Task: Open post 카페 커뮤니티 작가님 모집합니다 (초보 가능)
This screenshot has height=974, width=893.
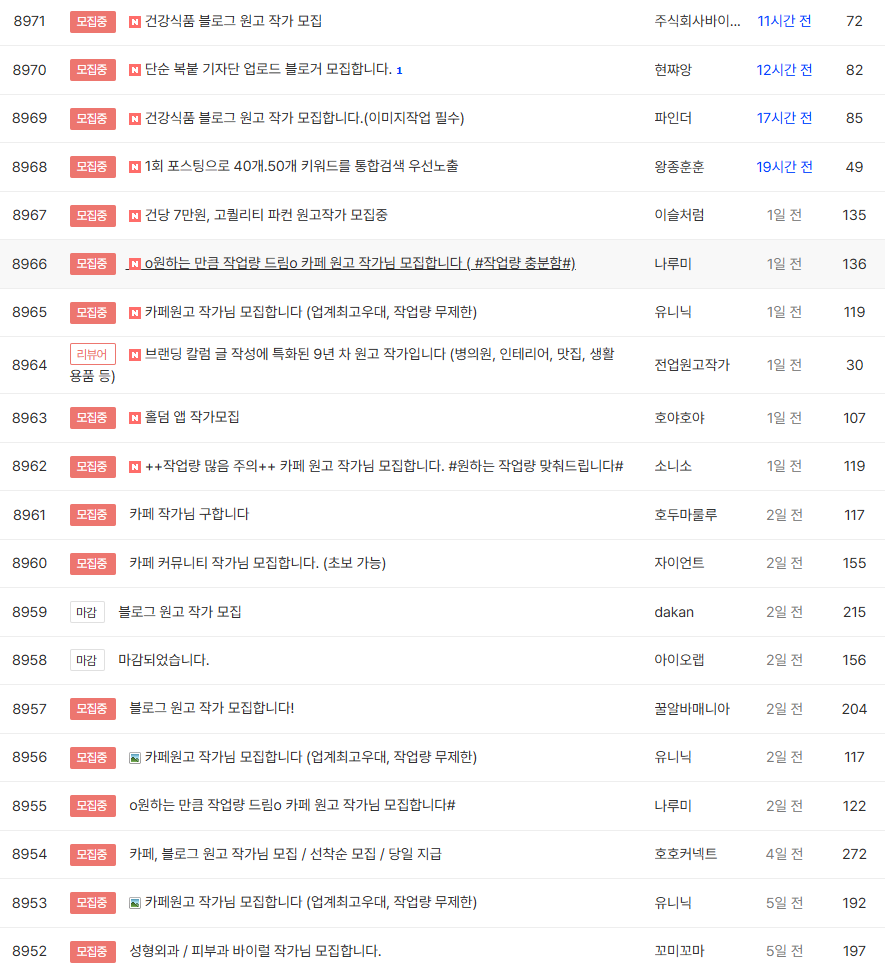Action: [x=257, y=563]
